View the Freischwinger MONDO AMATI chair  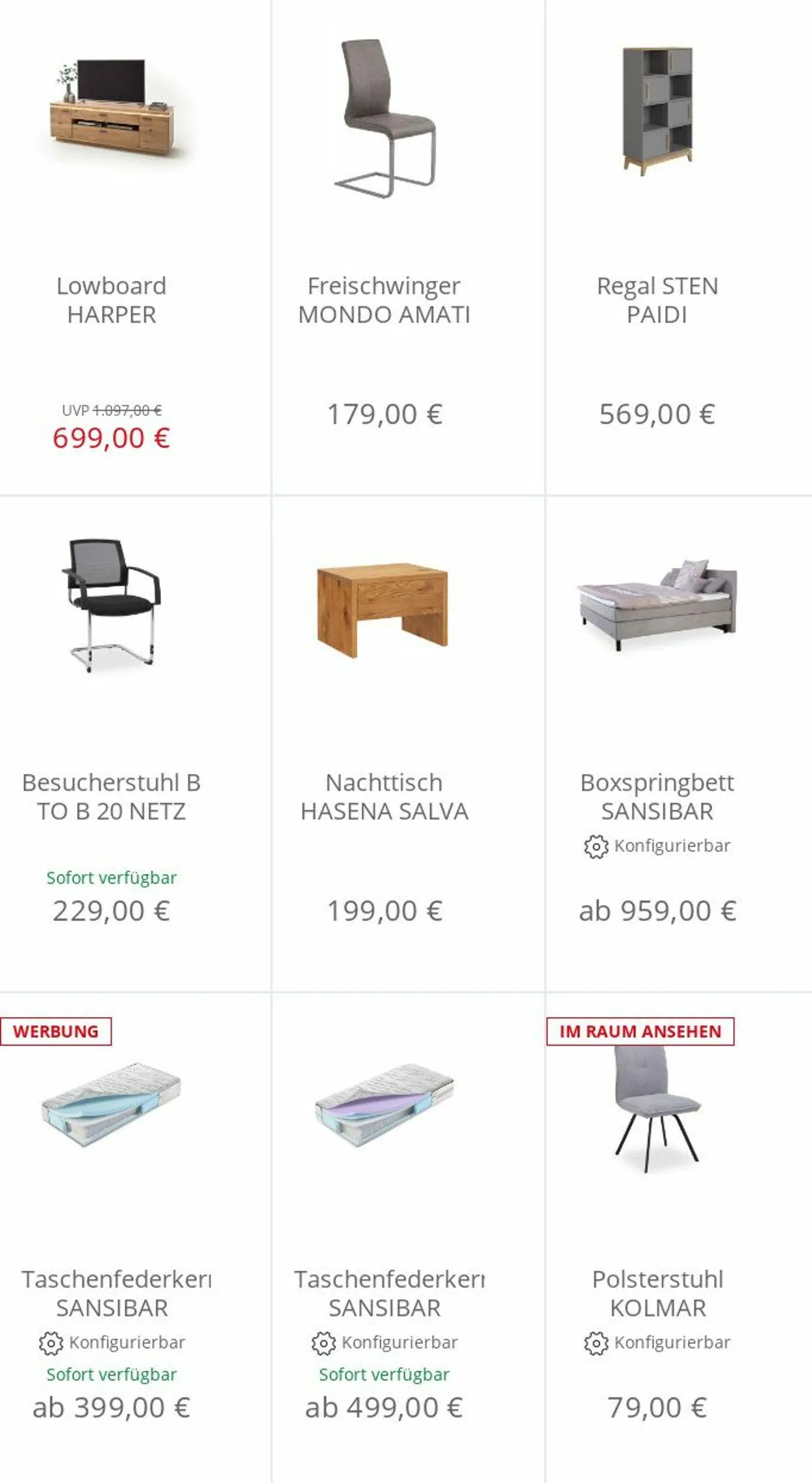pyautogui.click(x=384, y=300)
